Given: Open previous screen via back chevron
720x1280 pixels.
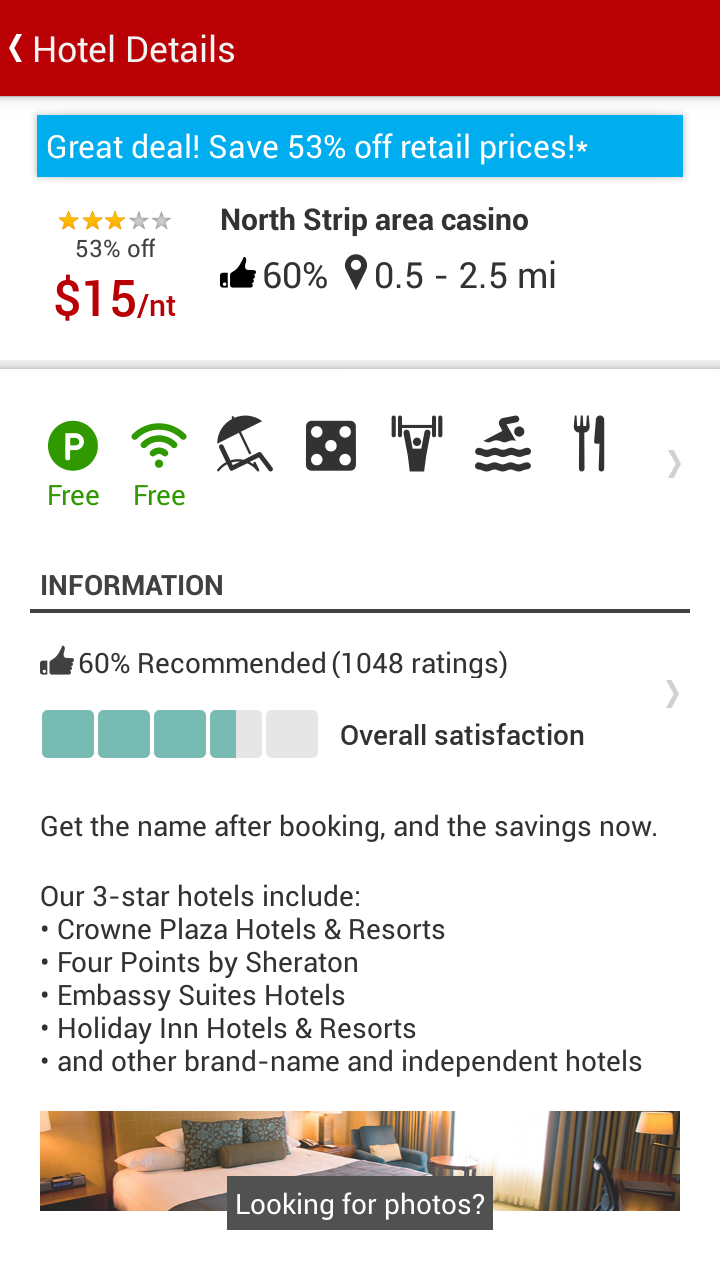Looking at the screenshot, I should coord(15,47).
